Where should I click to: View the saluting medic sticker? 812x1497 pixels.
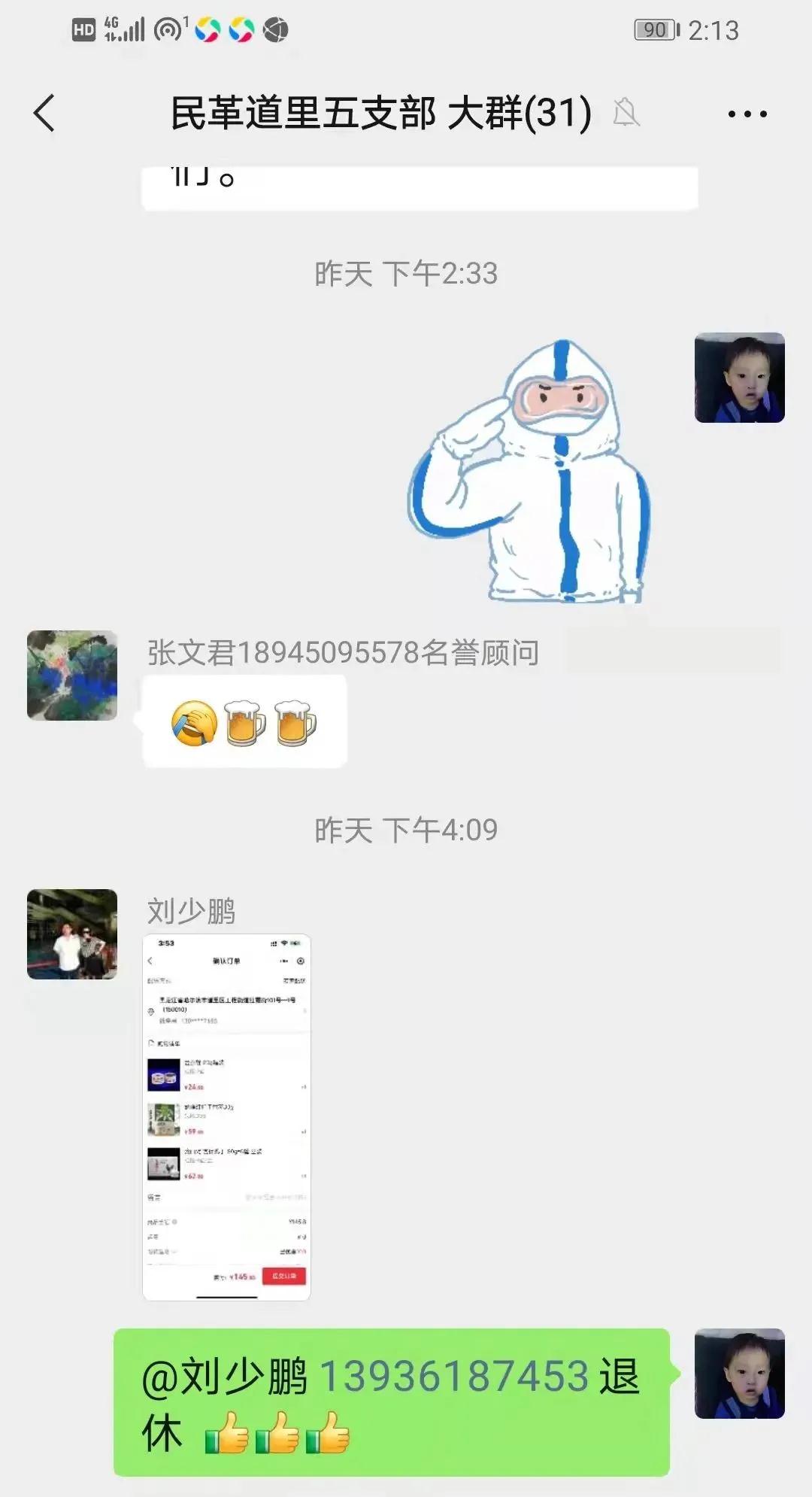point(530,472)
